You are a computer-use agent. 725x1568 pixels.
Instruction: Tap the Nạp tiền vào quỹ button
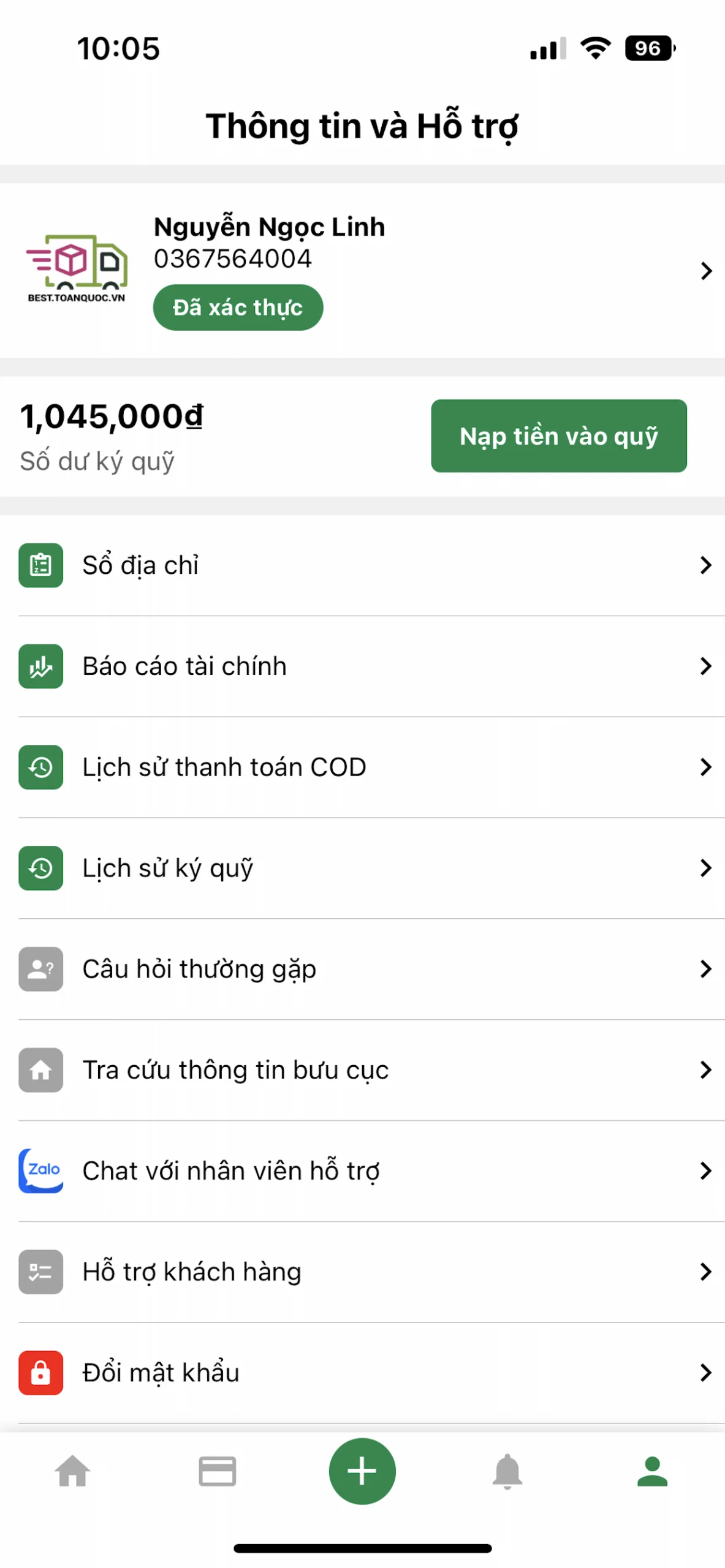point(558,435)
